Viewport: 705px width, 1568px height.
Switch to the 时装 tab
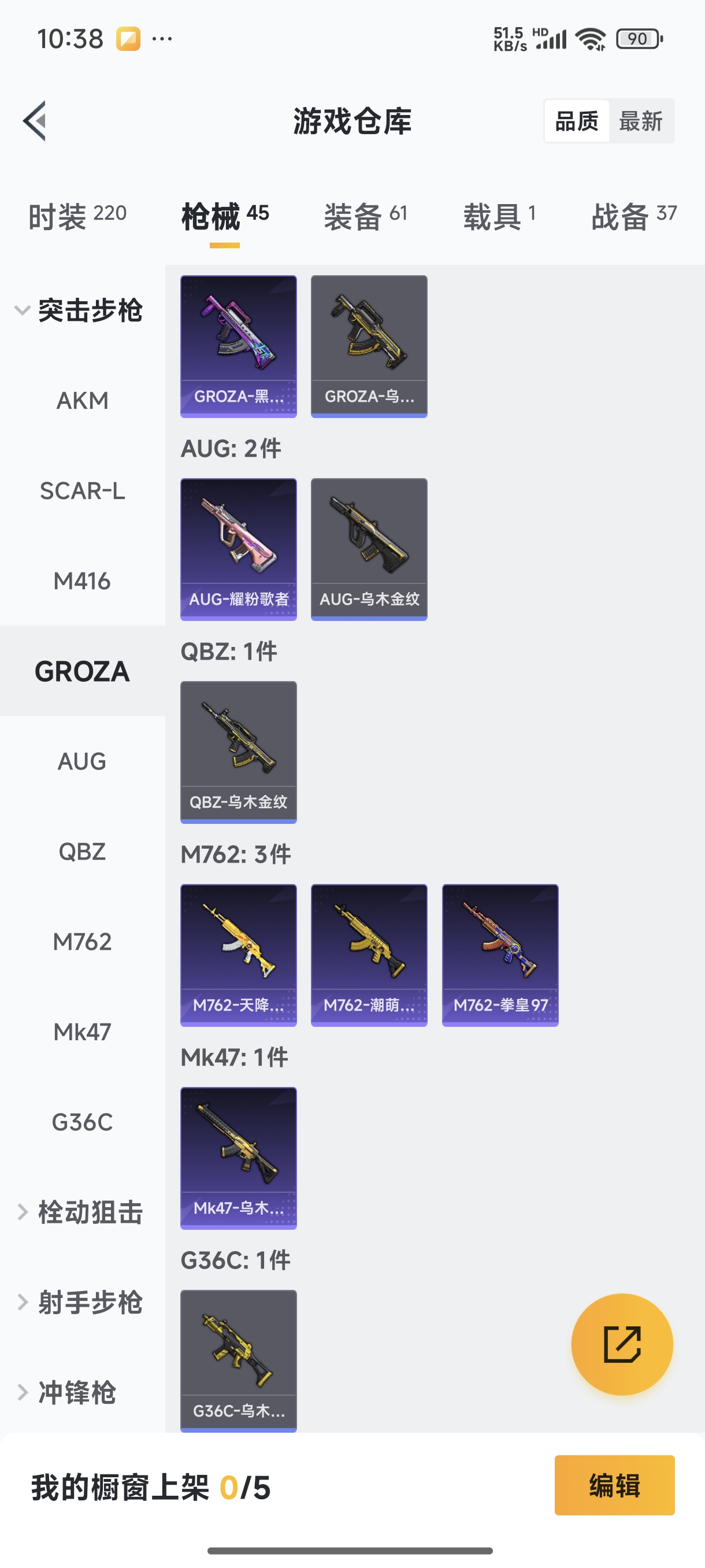(x=77, y=216)
